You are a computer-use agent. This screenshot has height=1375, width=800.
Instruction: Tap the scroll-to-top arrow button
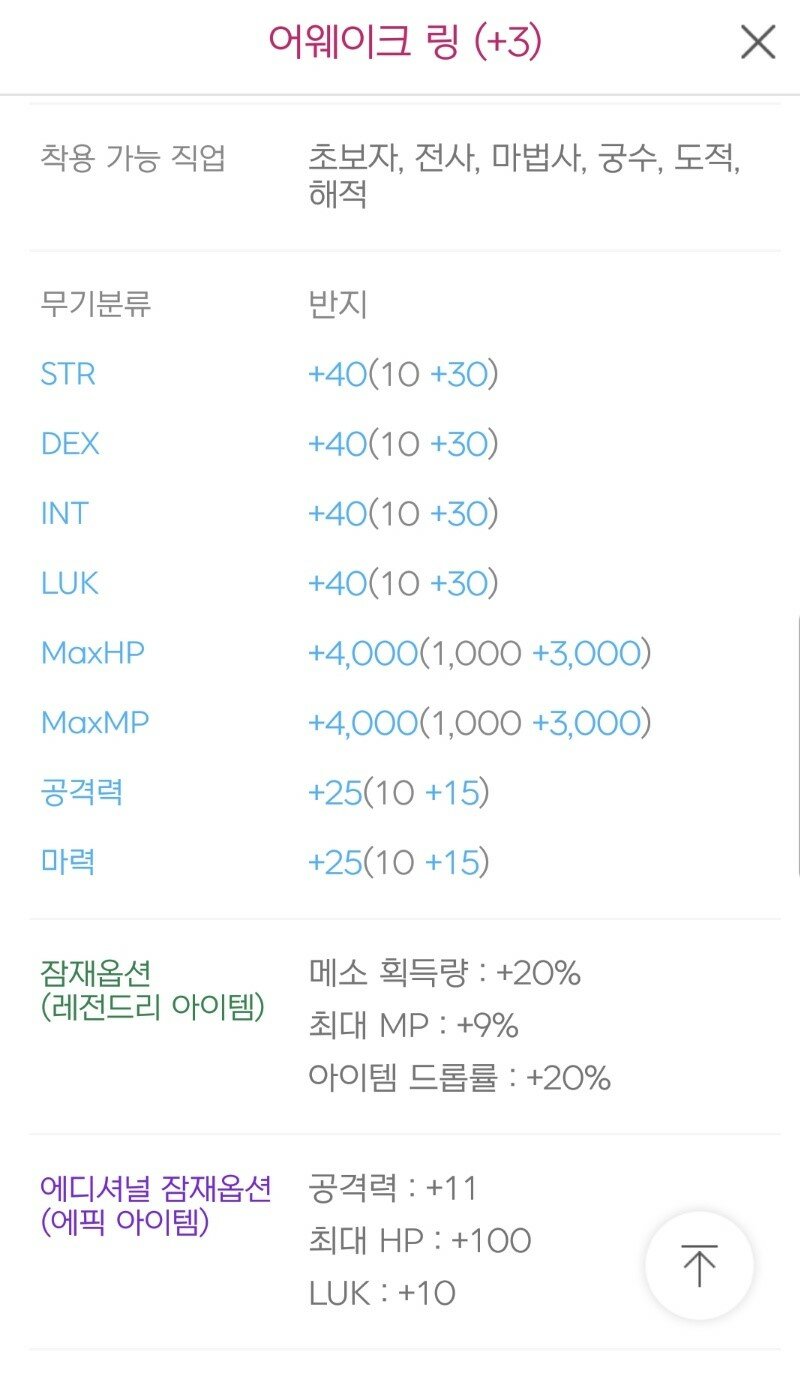pyautogui.click(x=699, y=1265)
